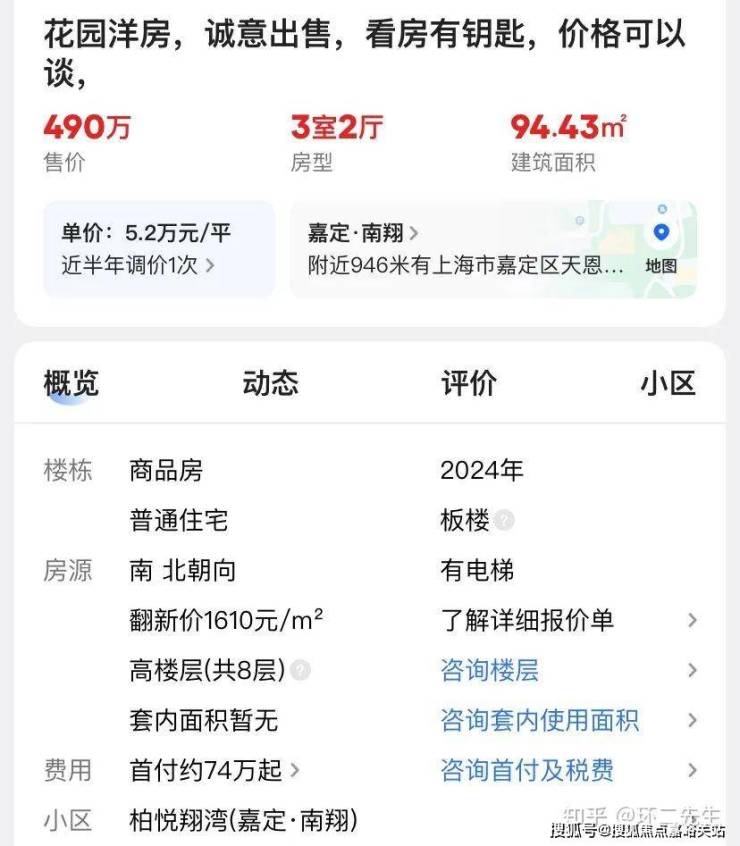Viewport: 740px width, 846px height.
Task: Open the 嘉定·南翔 location map card
Action: [492, 249]
